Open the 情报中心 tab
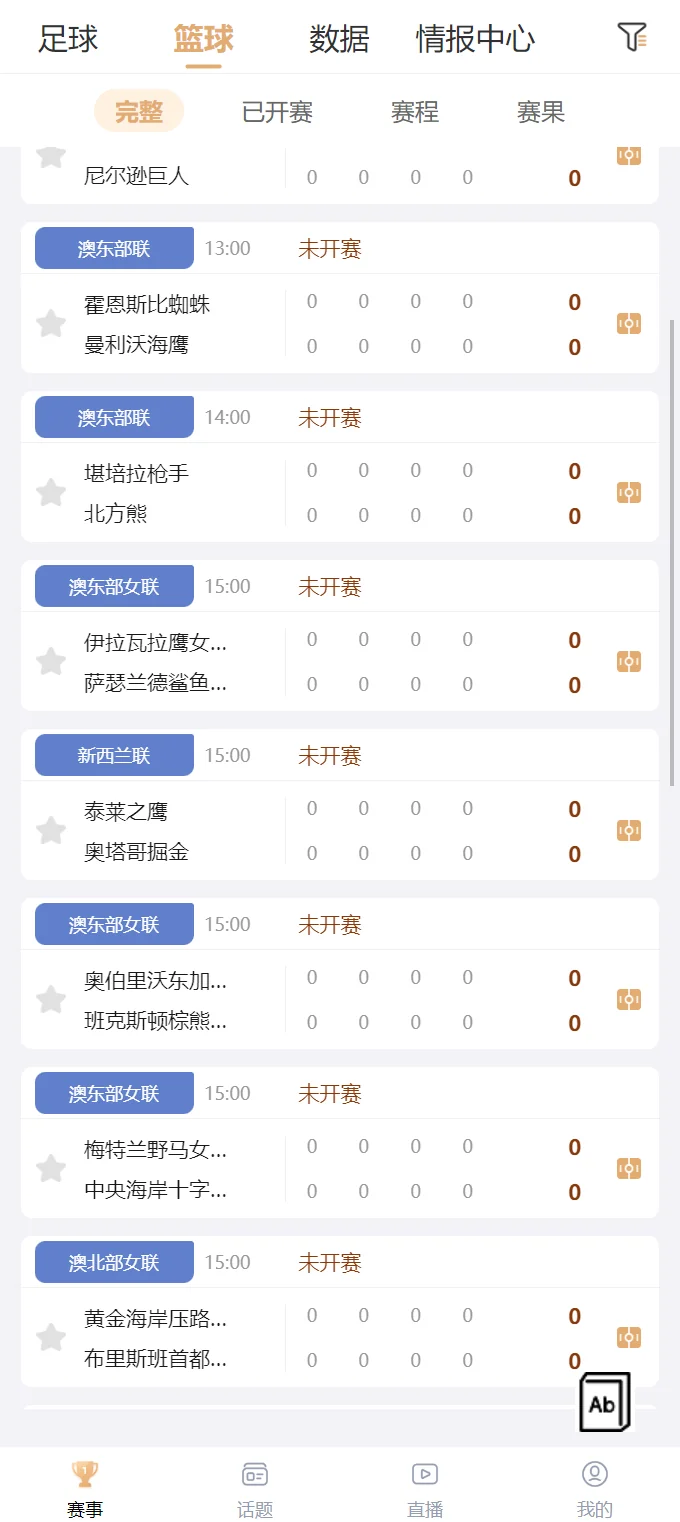This screenshot has width=680, height=1522. (x=475, y=39)
